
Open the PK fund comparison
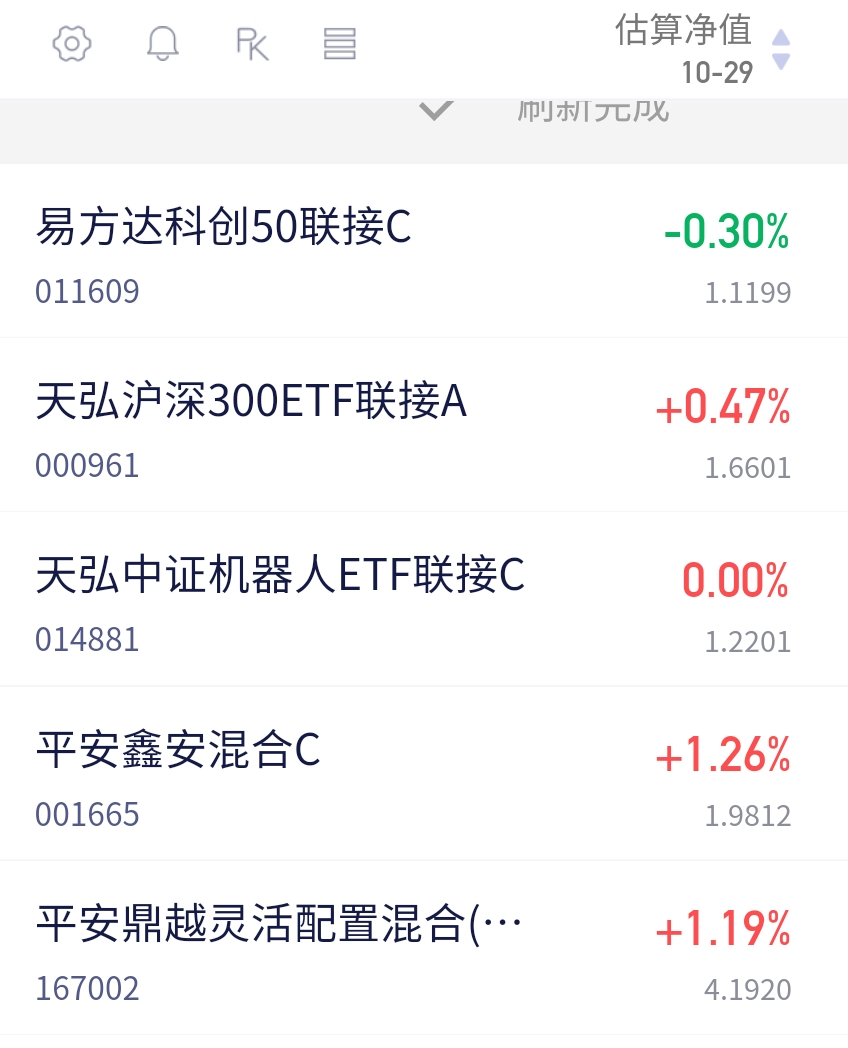click(x=252, y=44)
